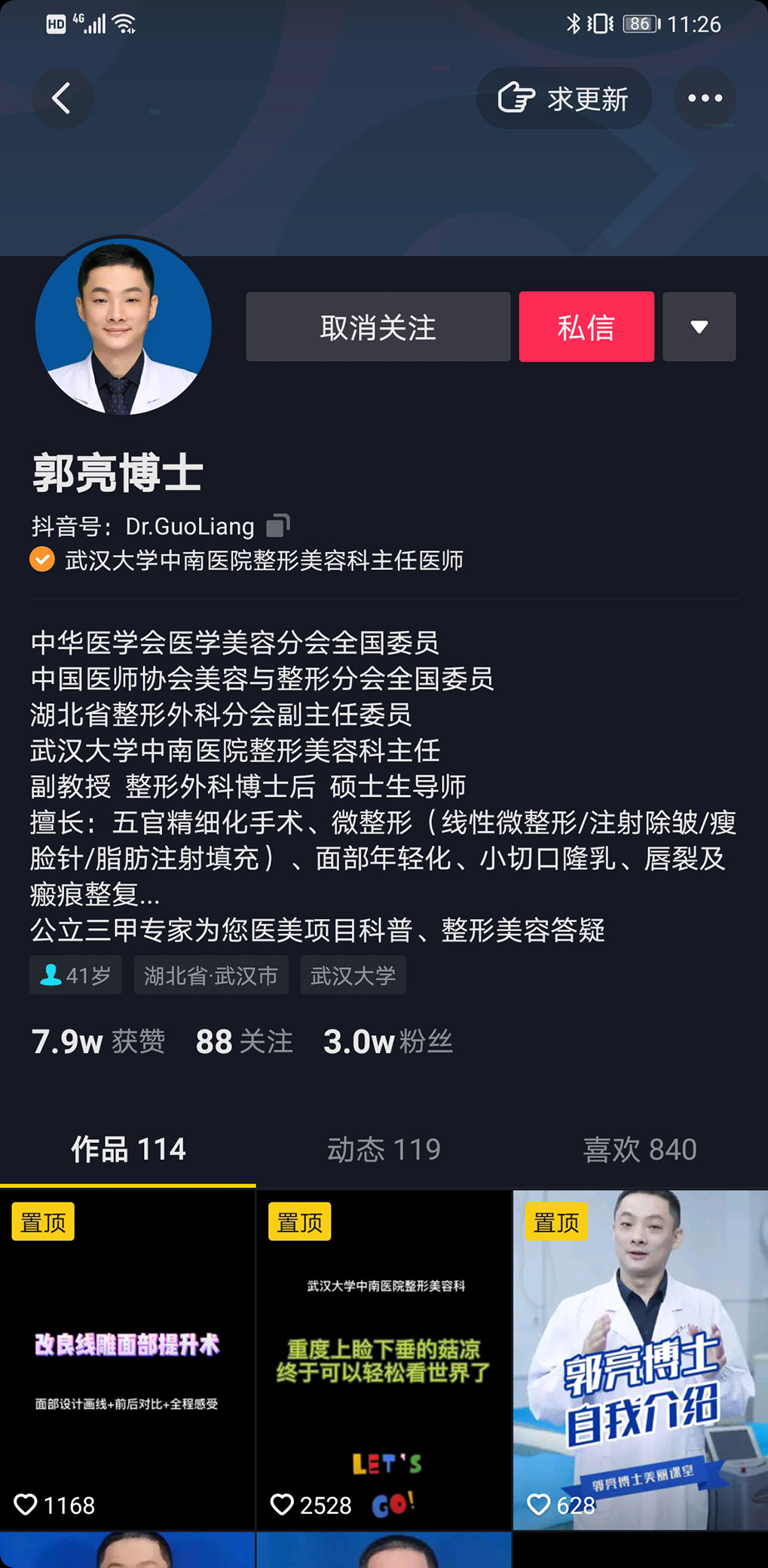
Task: Open the profile avatar photo
Action: click(123, 327)
